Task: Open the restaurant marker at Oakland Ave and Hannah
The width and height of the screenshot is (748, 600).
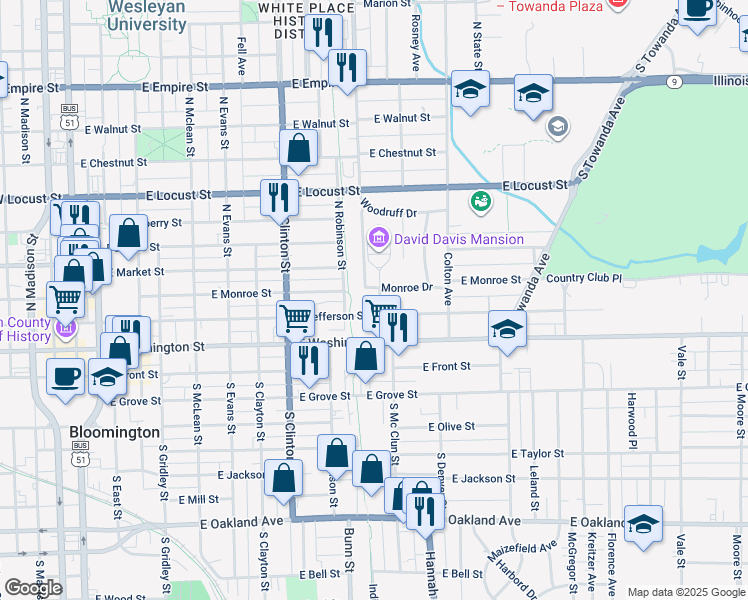Action: pos(425,510)
